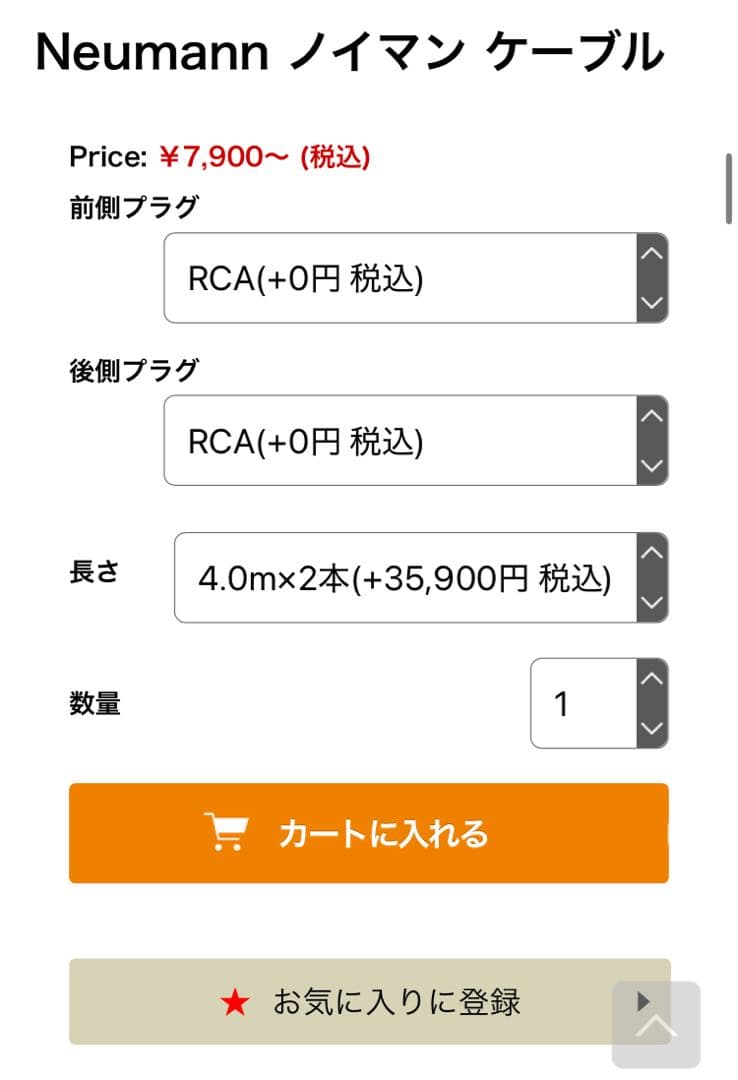The image size is (738, 1080).
Task: Click the down arrow on the 前側プラグ selector
Action: (x=651, y=302)
